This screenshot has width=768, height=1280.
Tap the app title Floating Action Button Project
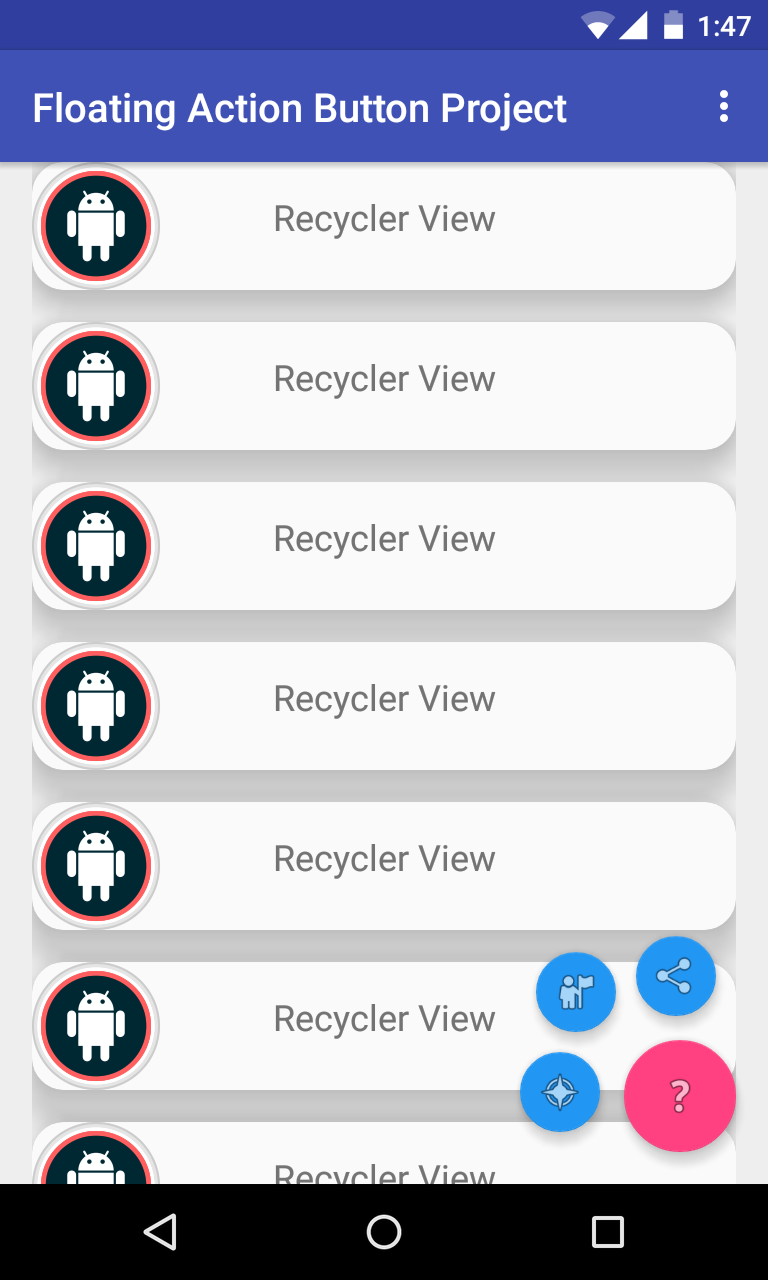point(298,108)
